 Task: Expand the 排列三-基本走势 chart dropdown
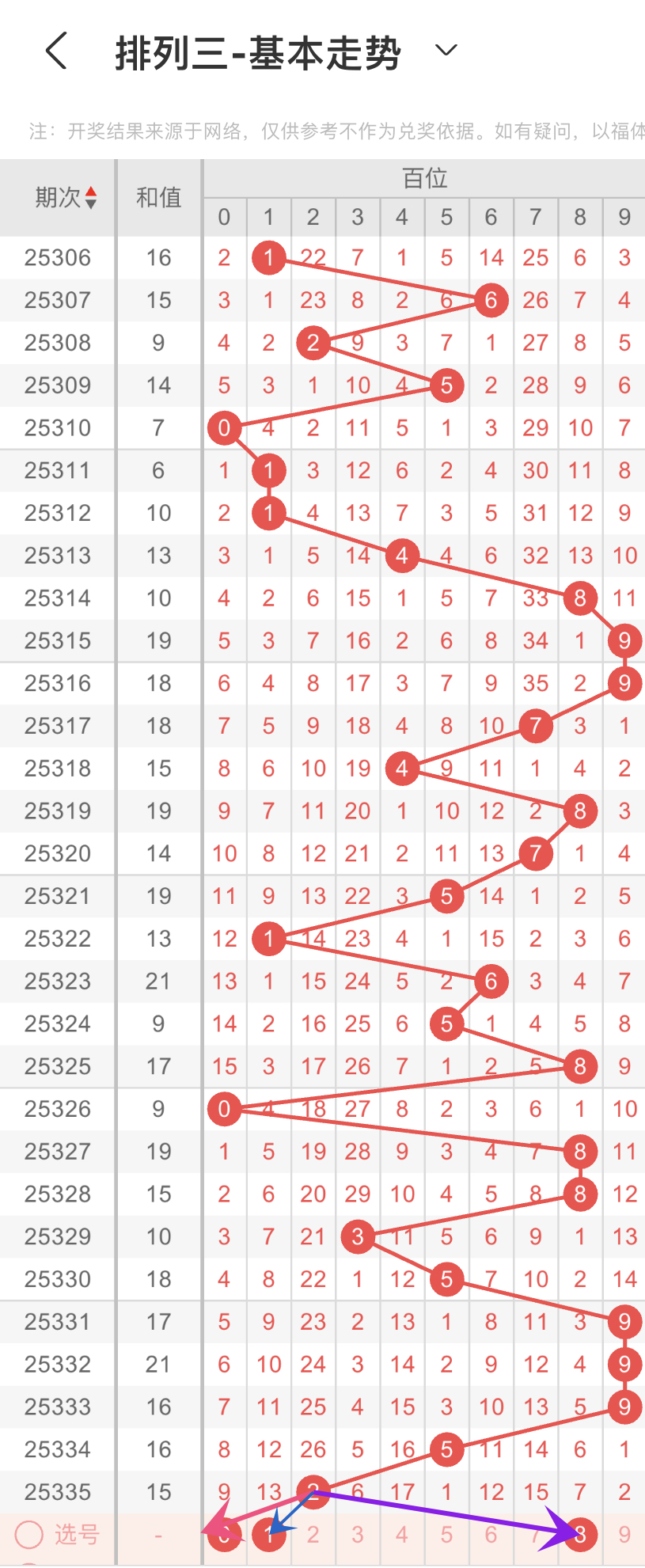[446, 51]
